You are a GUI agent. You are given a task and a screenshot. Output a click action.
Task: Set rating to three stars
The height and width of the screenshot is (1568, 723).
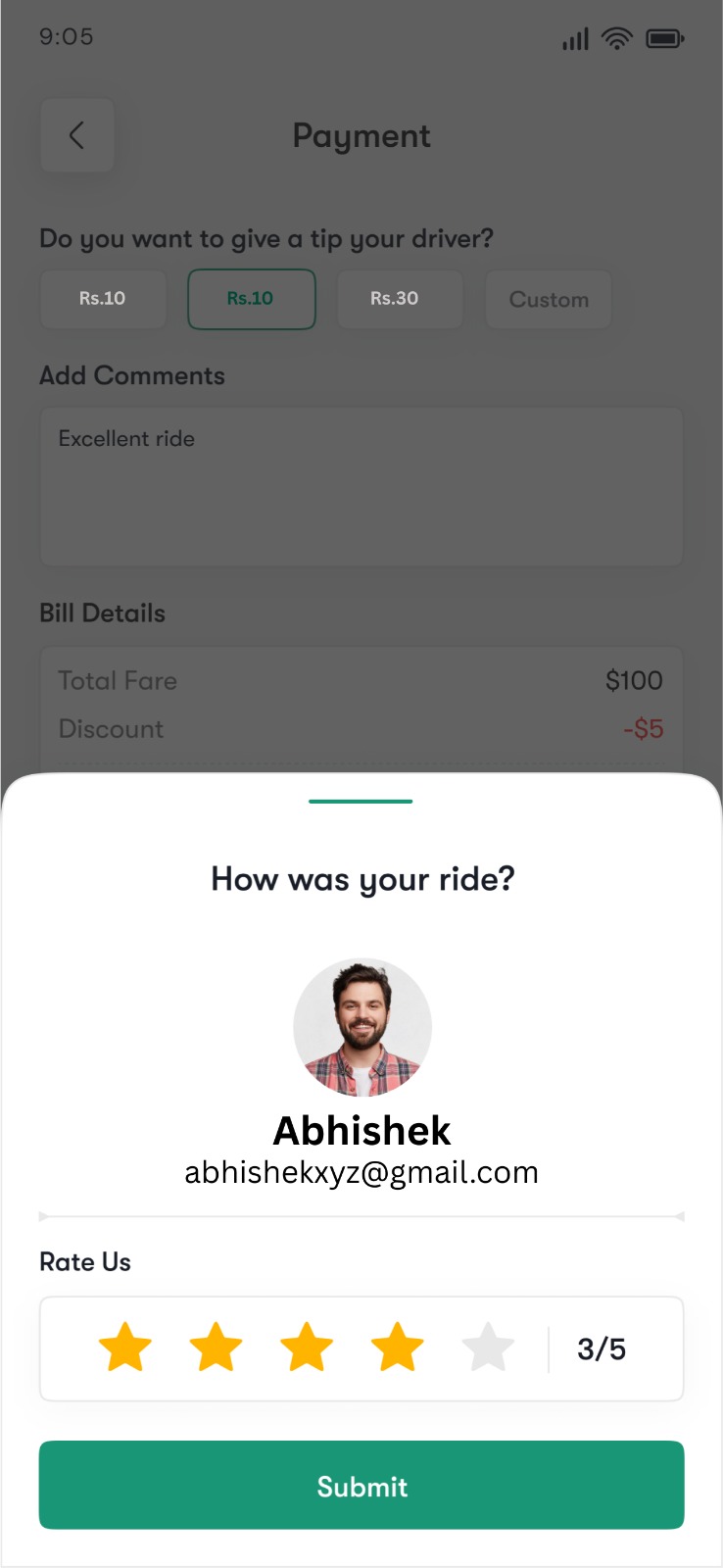(307, 1347)
